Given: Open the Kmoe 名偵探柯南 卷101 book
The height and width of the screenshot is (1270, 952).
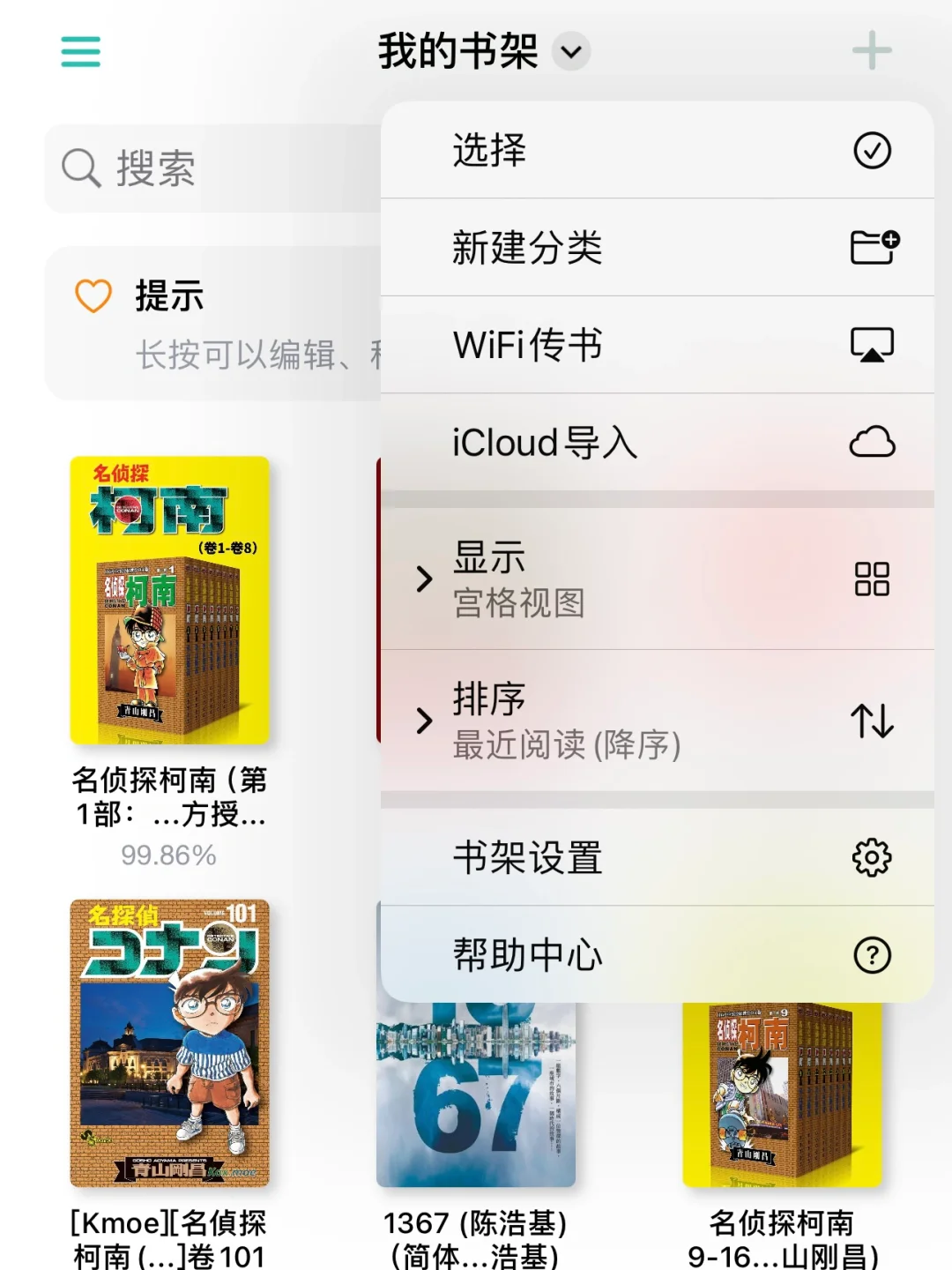Looking at the screenshot, I should pos(169,1043).
